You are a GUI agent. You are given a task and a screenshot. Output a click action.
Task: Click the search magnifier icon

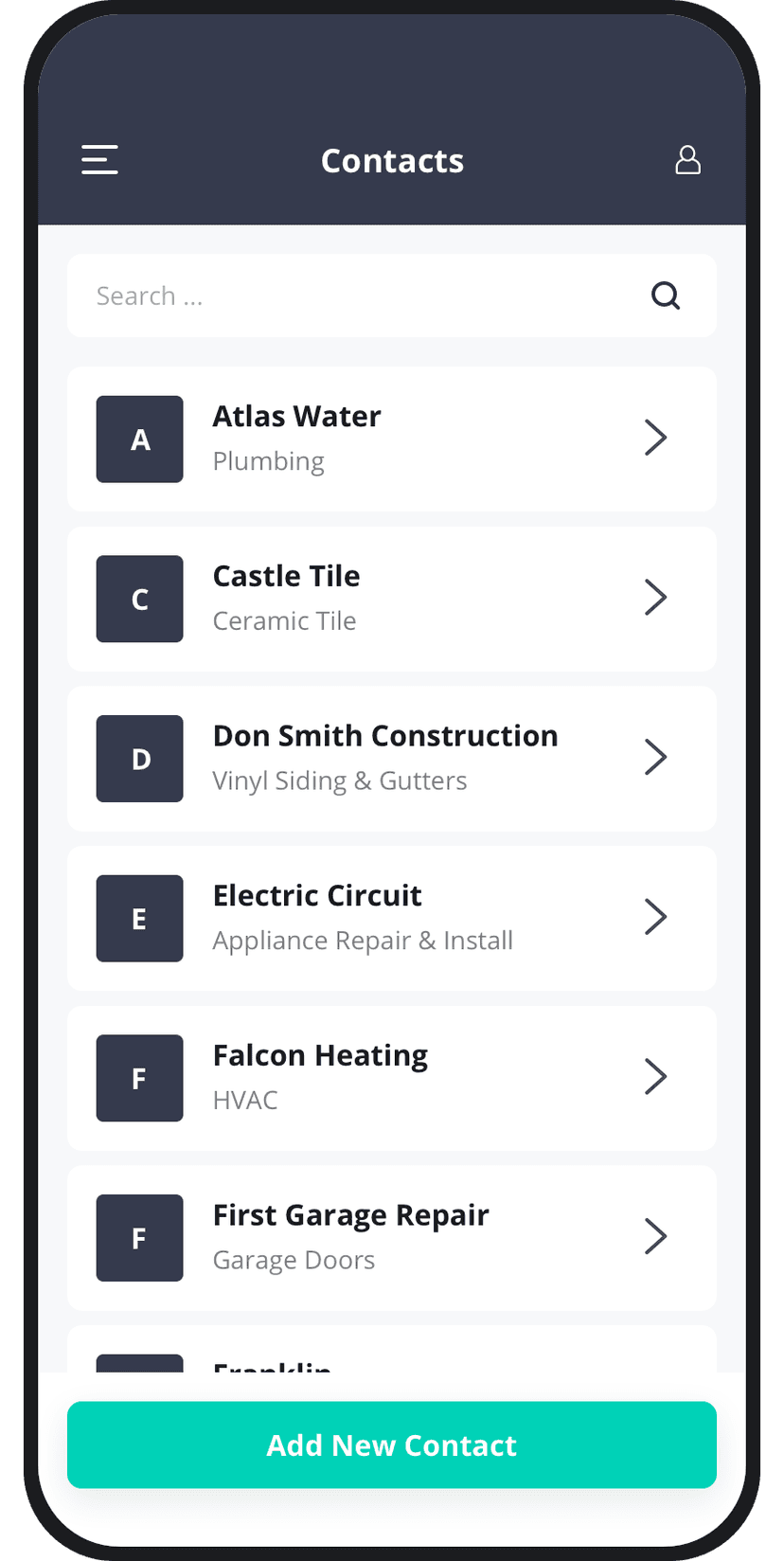[x=666, y=296]
